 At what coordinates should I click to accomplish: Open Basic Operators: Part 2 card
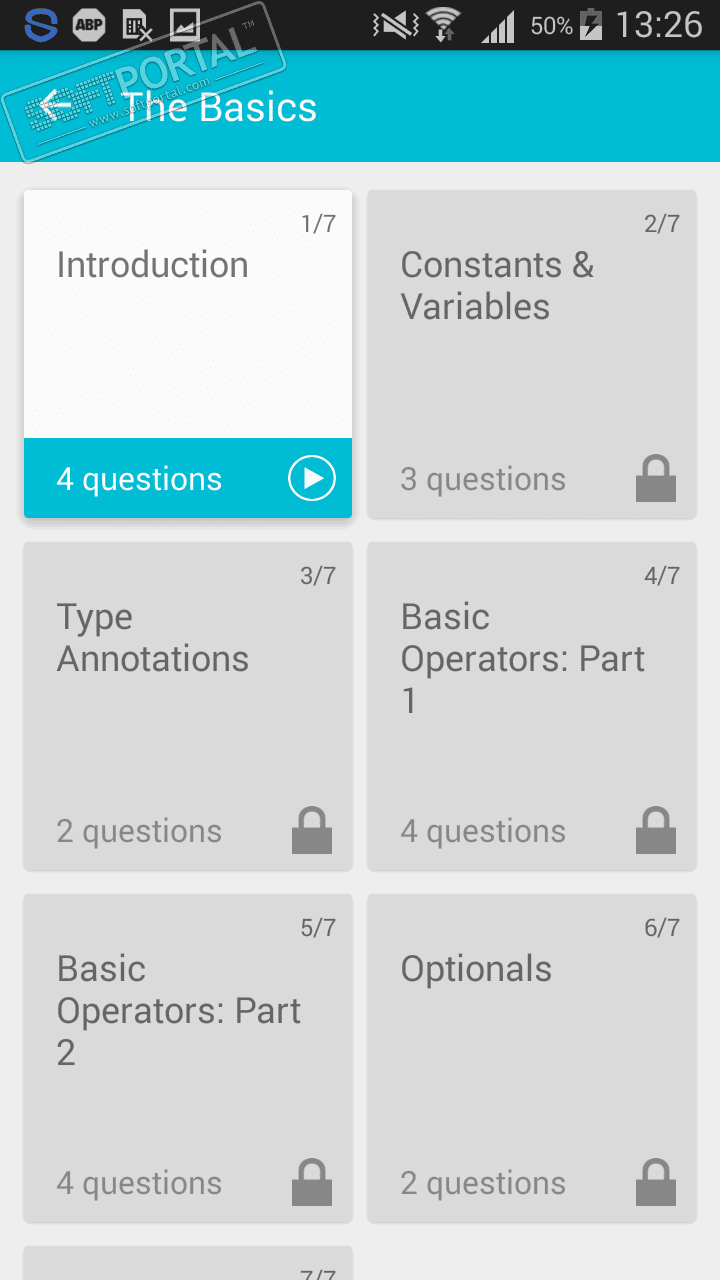click(x=188, y=1058)
